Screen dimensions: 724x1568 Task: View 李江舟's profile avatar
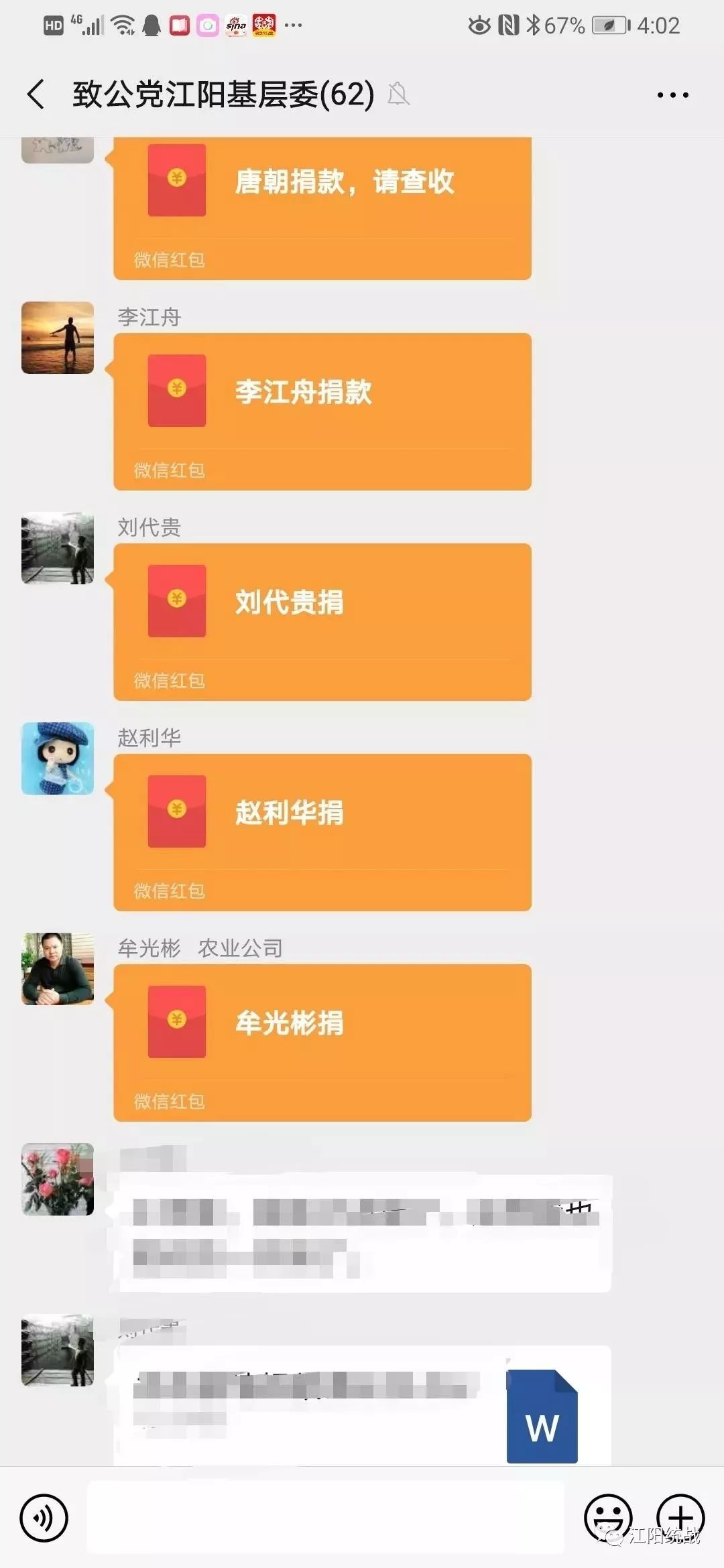[x=58, y=338]
